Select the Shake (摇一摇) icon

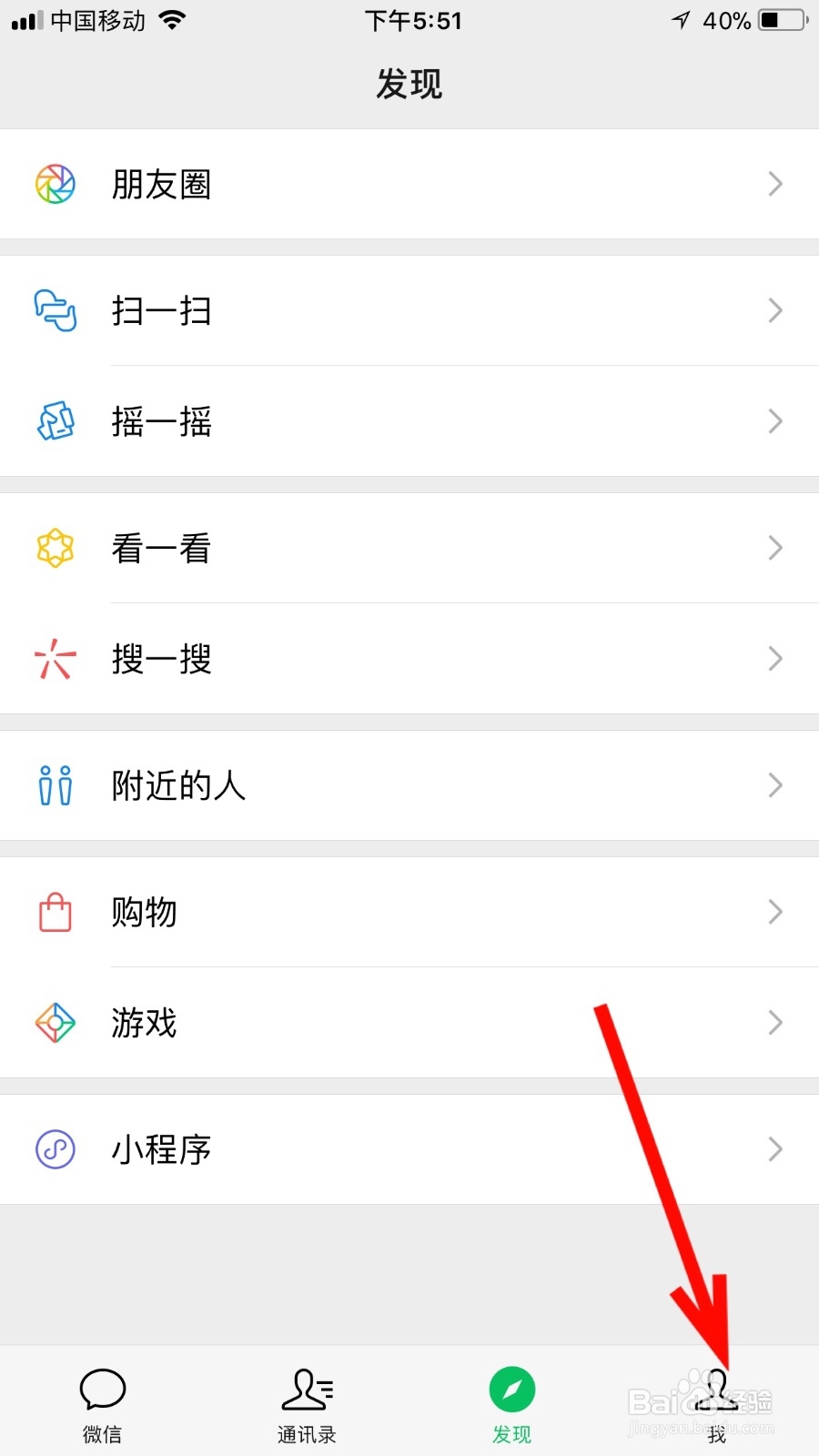tap(55, 421)
